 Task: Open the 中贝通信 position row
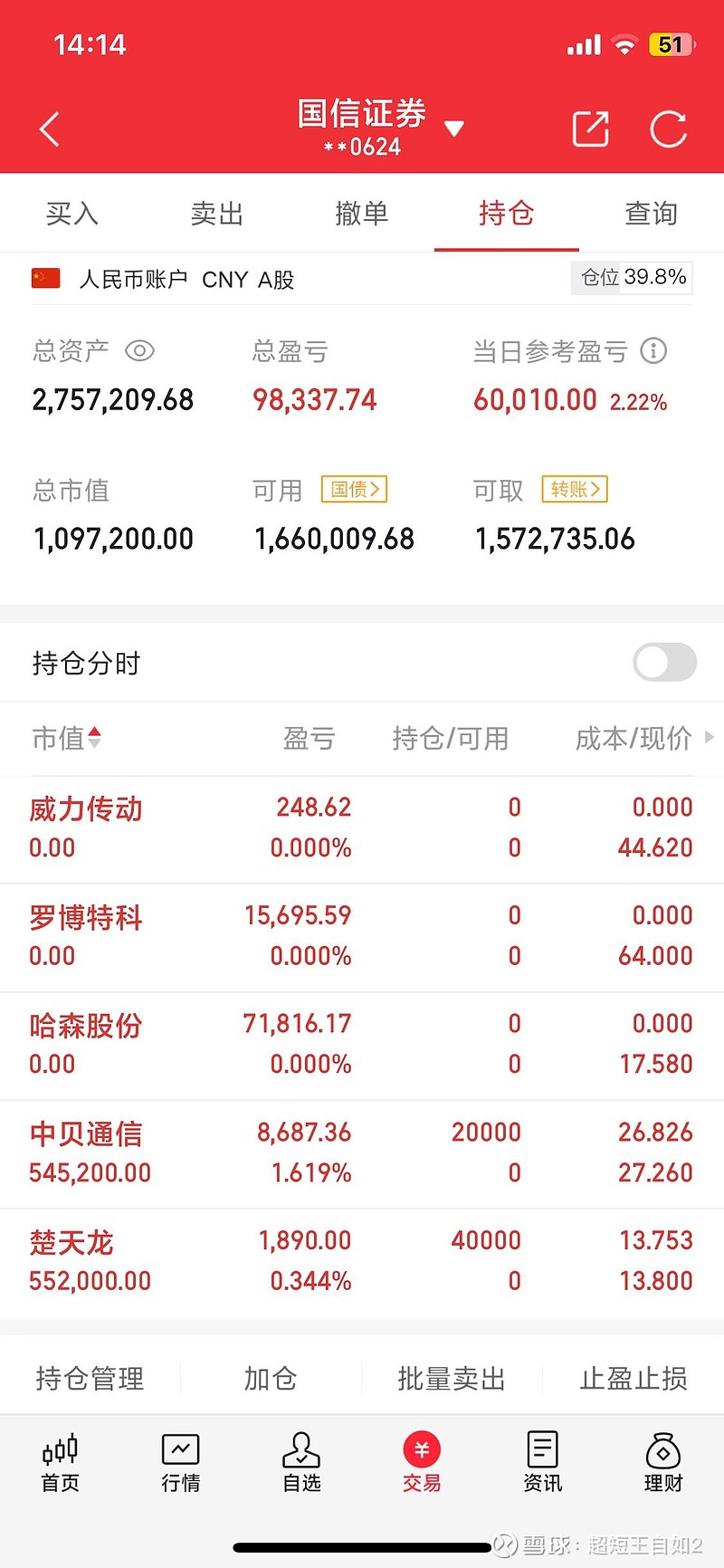point(362,1153)
